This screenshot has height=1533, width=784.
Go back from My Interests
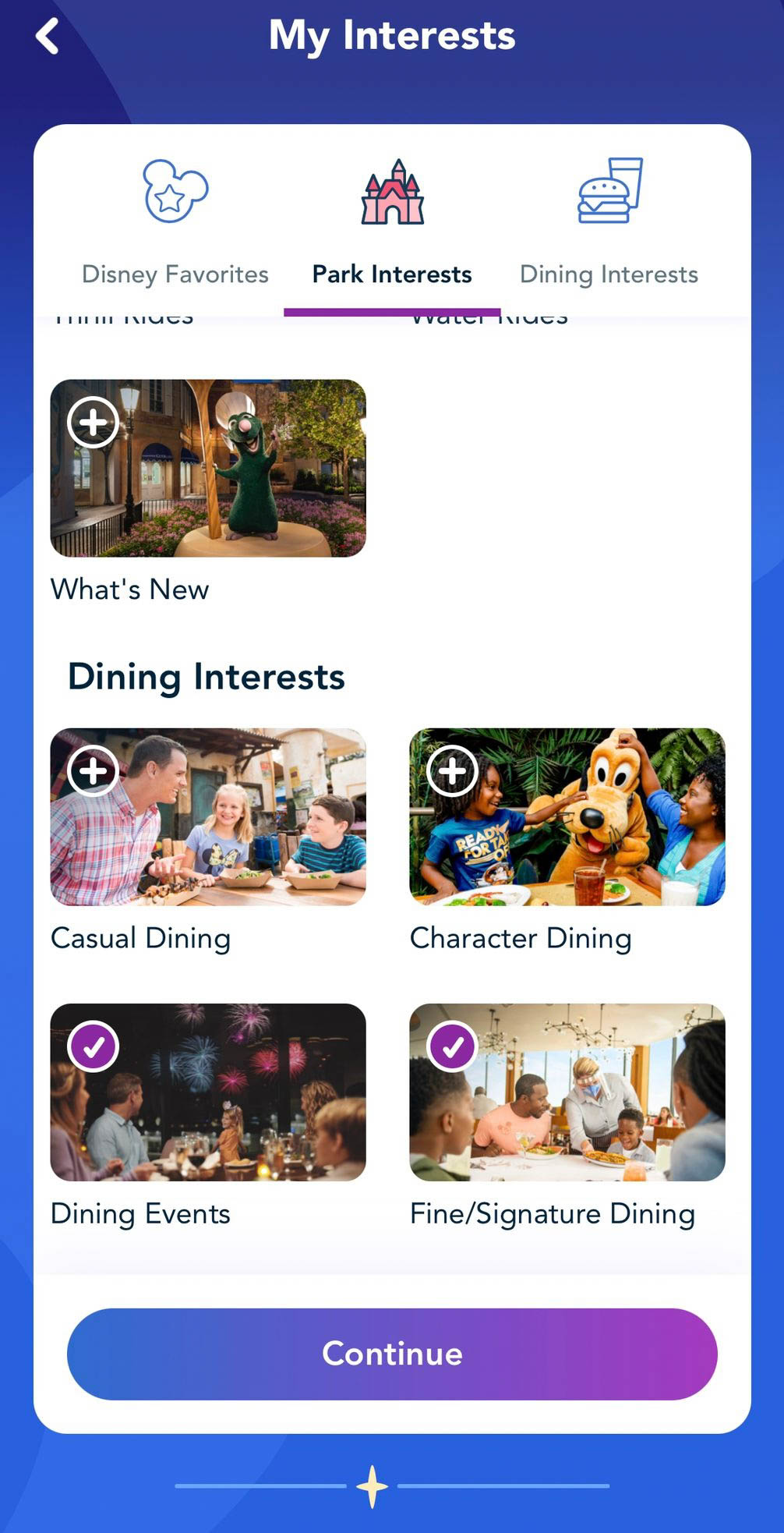pos(47,37)
